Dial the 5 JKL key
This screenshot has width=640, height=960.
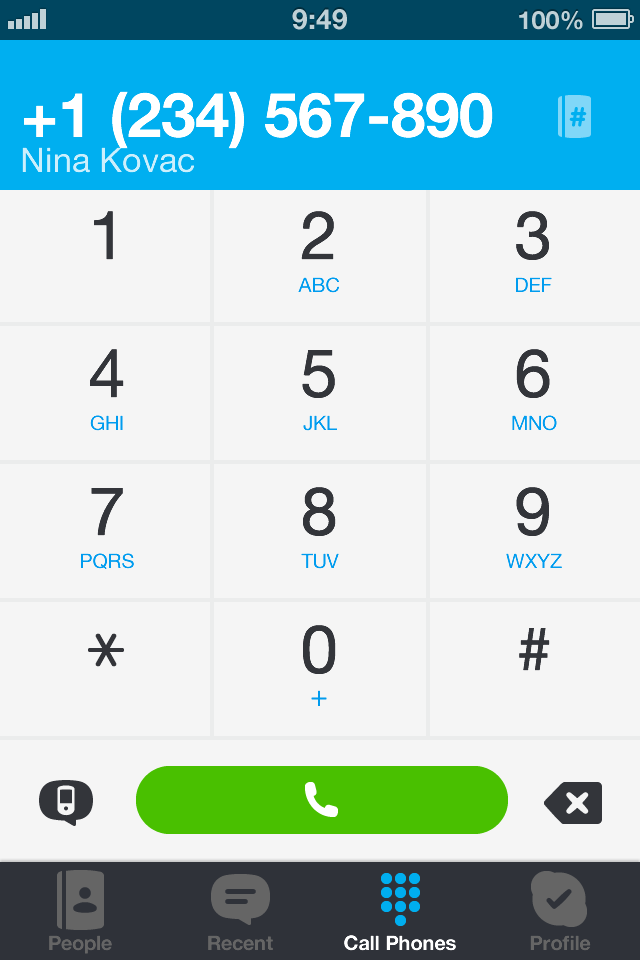(319, 392)
